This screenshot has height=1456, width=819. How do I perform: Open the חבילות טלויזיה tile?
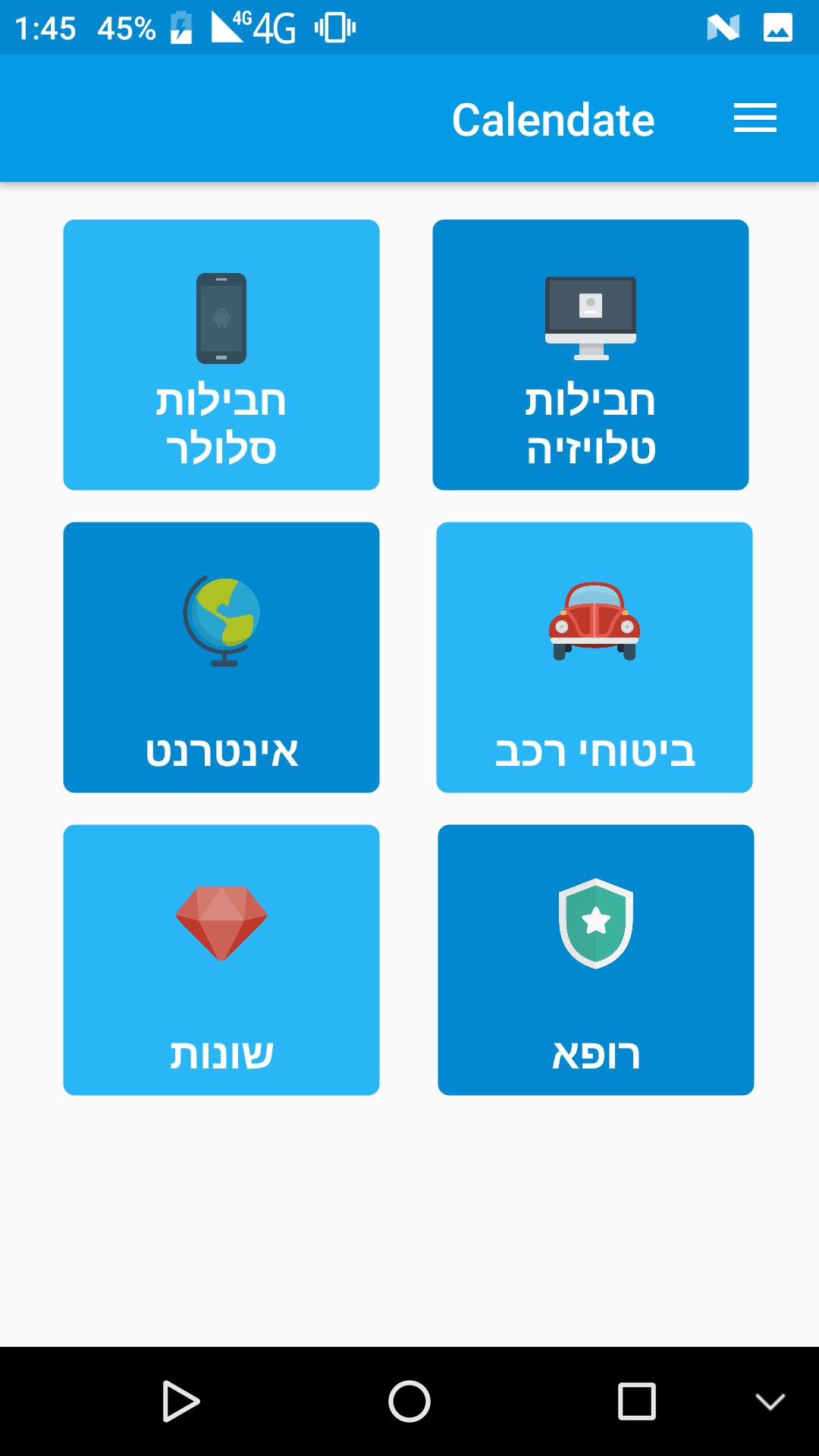[590, 353]
